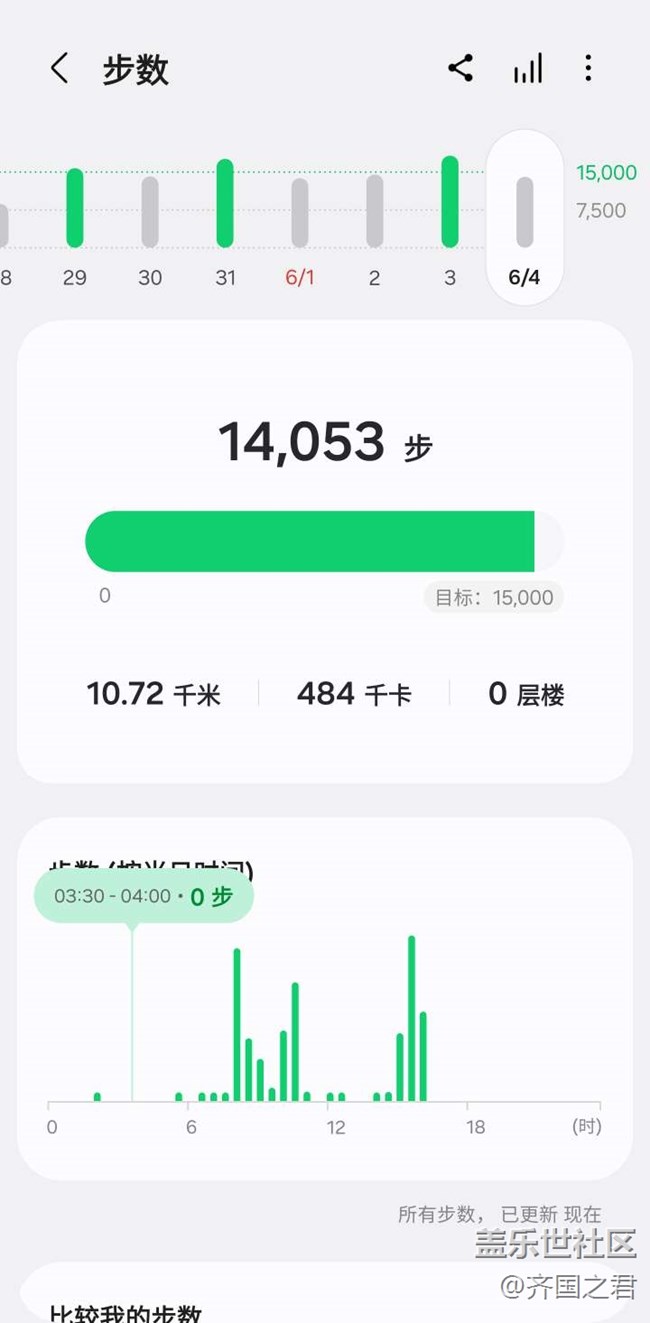Select the bar for day 30
This screenshot has width=650, height=1323.
point(150,212)
